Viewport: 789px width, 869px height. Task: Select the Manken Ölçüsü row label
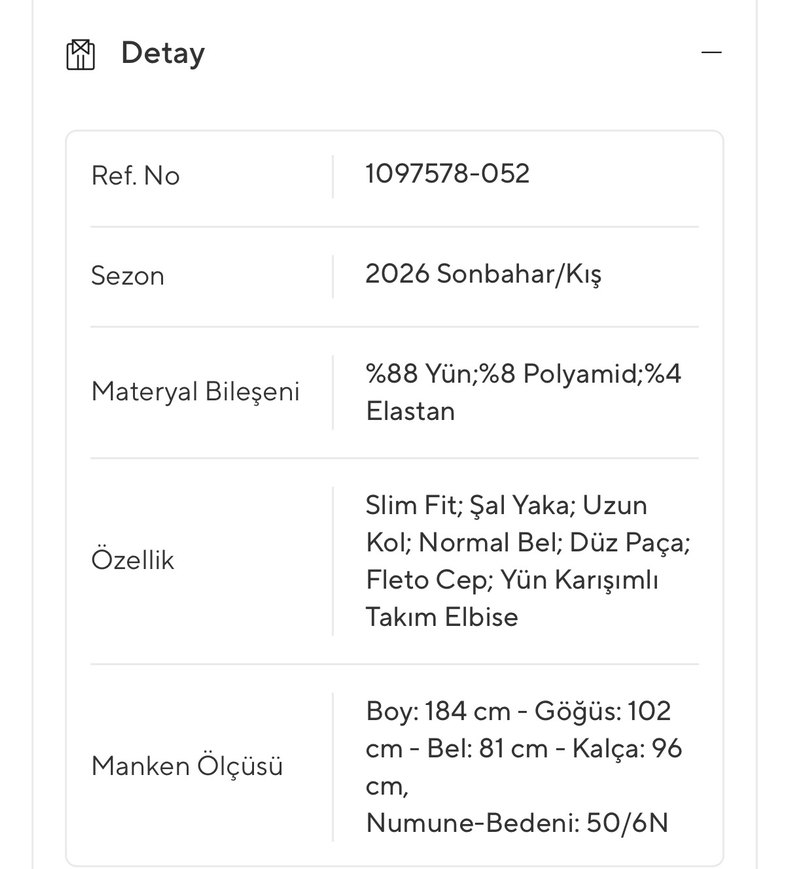[x=187, y=767]
